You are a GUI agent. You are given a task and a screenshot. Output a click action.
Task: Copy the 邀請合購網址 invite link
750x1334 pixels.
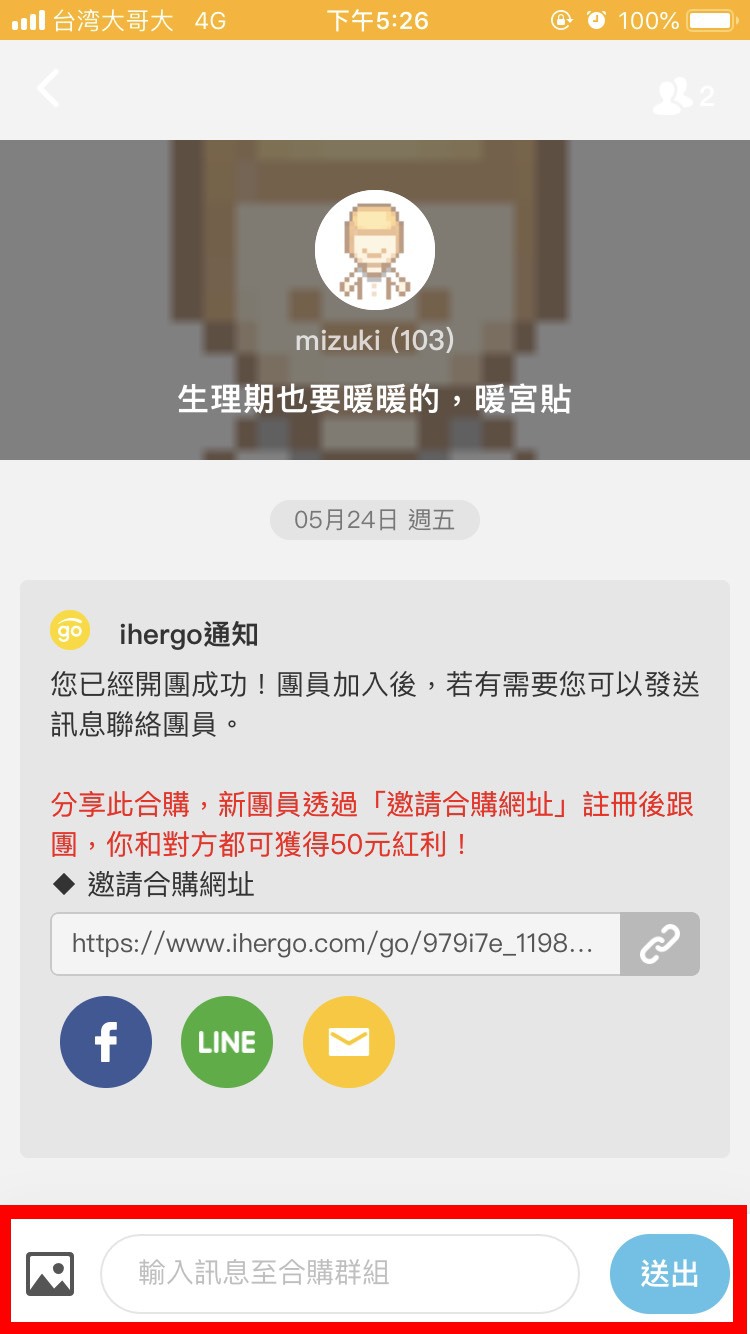pos(659,943)
